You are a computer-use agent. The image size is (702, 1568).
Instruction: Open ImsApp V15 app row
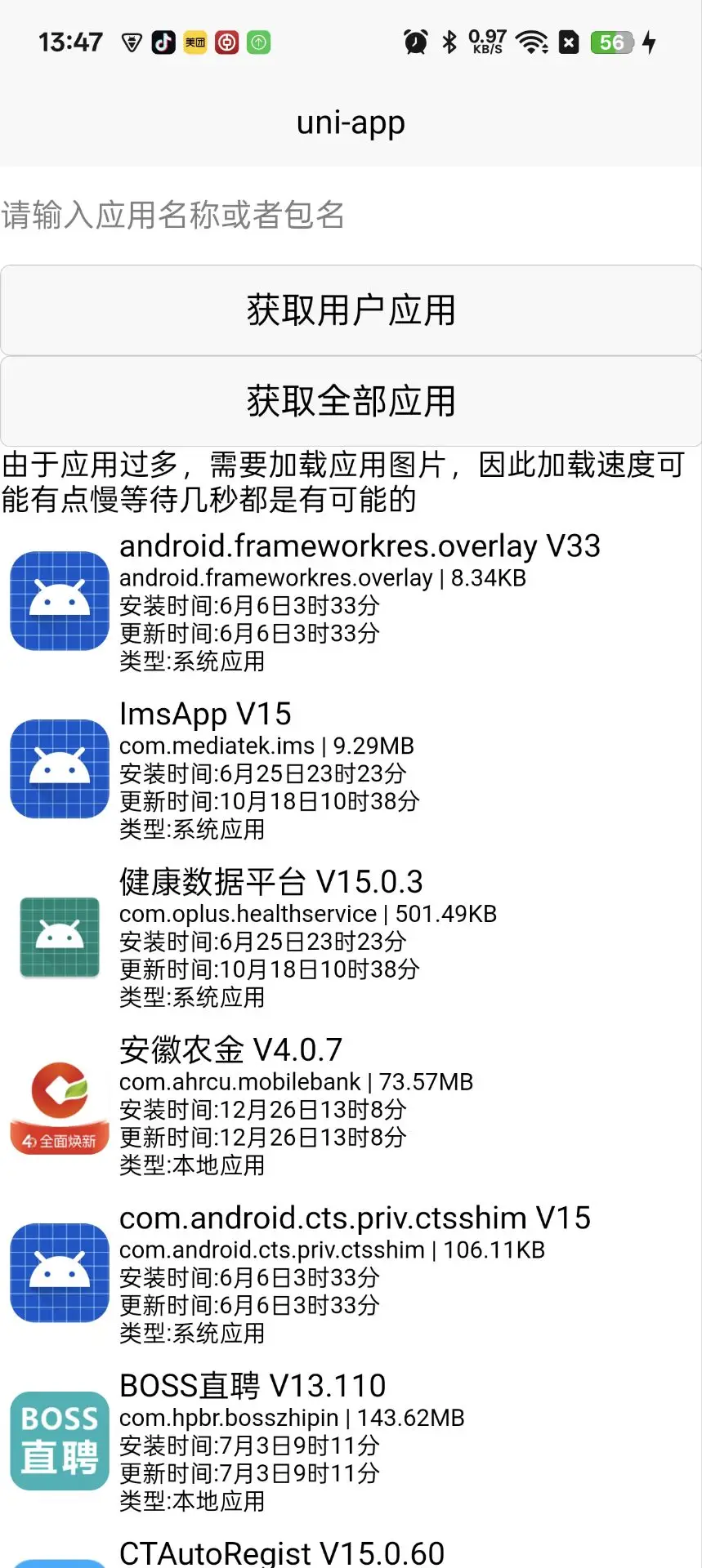point(351,770)
